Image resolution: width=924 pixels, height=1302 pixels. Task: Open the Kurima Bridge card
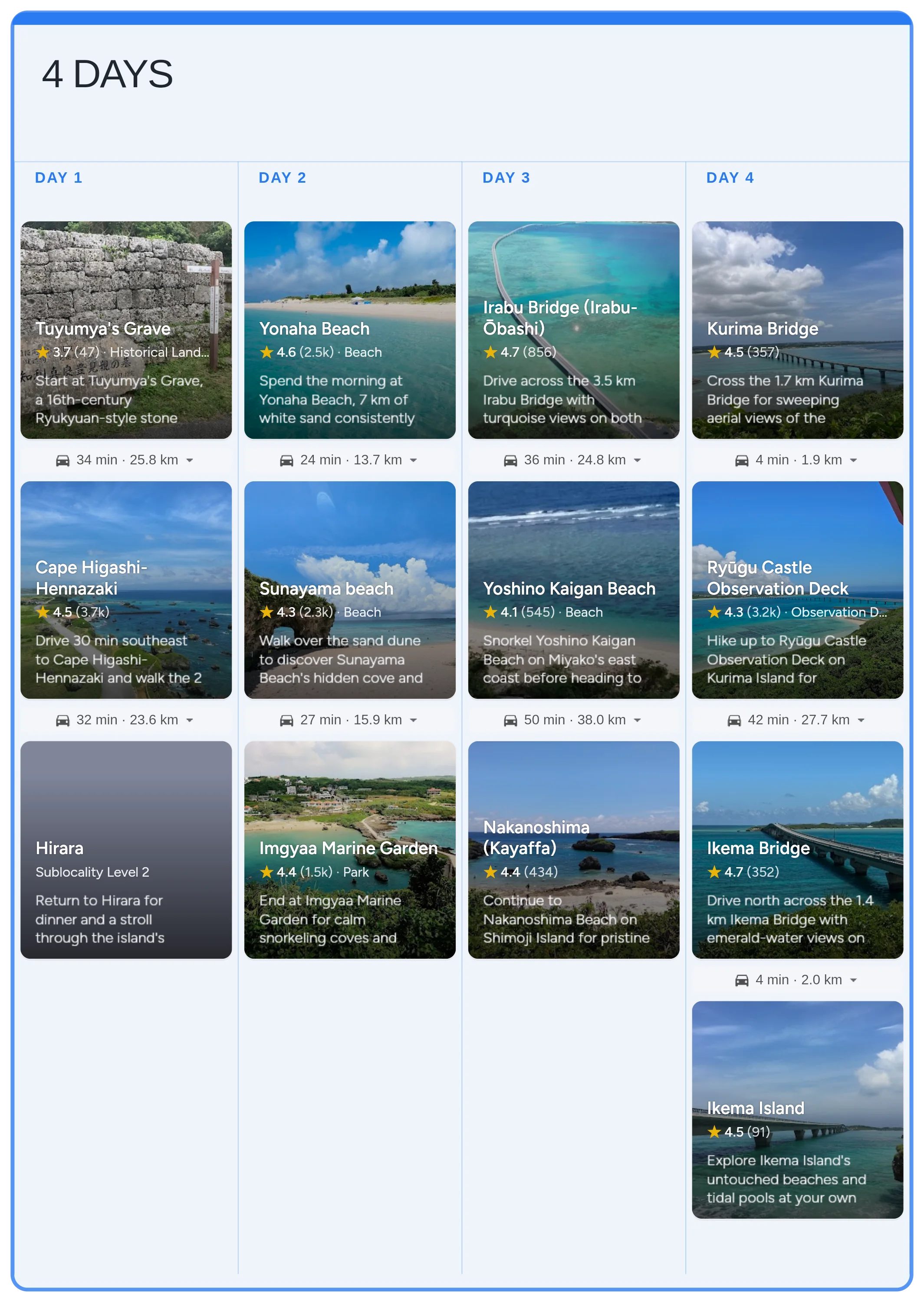pyautogui.click(x=797, y=330)
